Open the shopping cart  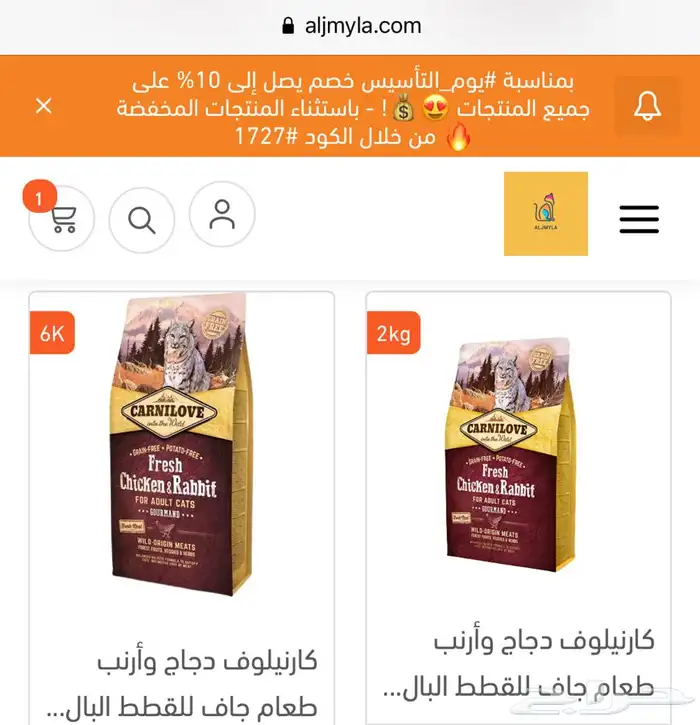click(x=62, y=219)
